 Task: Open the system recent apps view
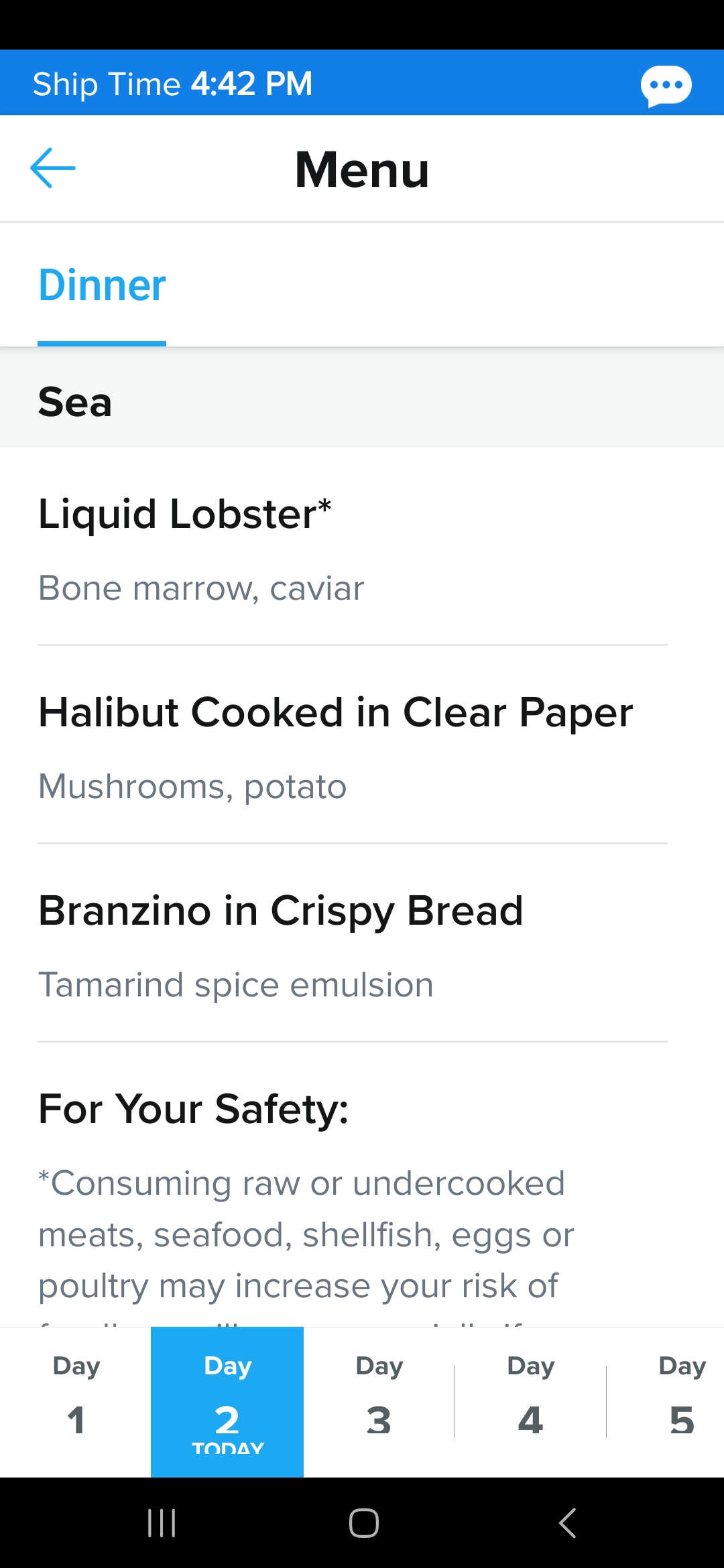coord(162,1523)
